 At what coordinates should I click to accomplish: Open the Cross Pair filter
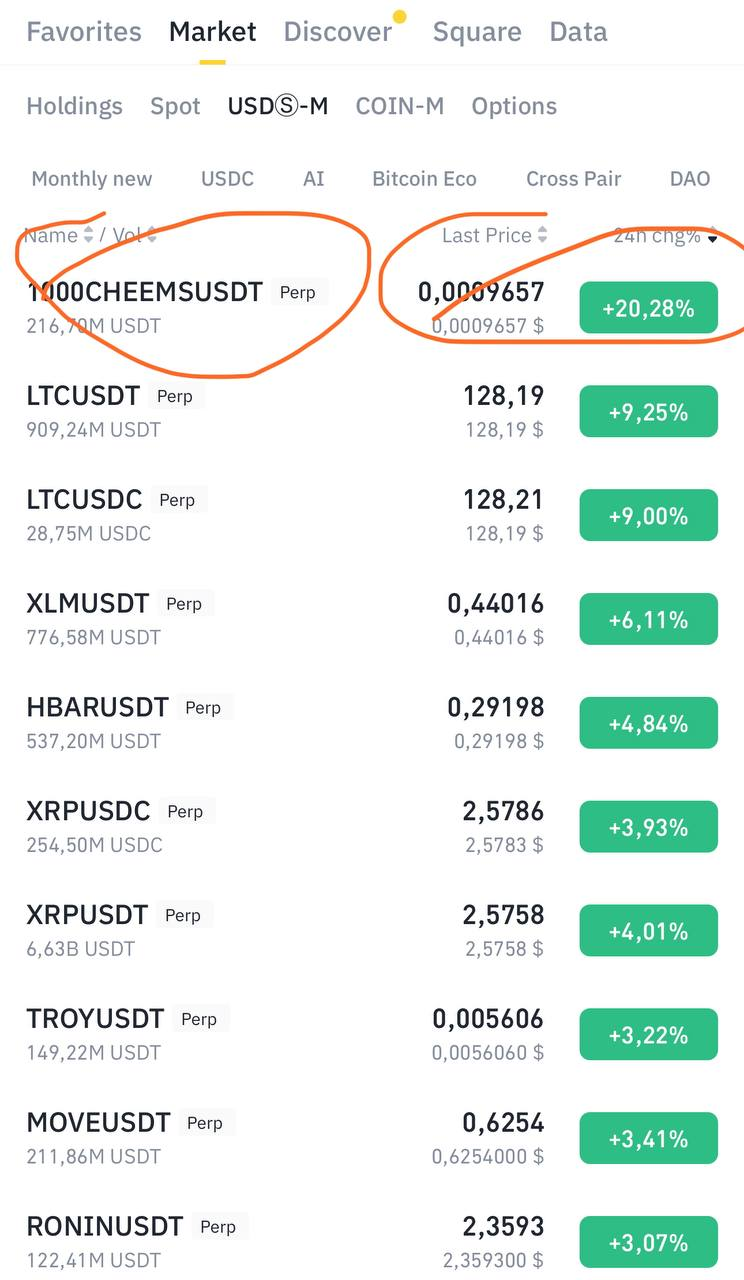(x=573, y=178)
